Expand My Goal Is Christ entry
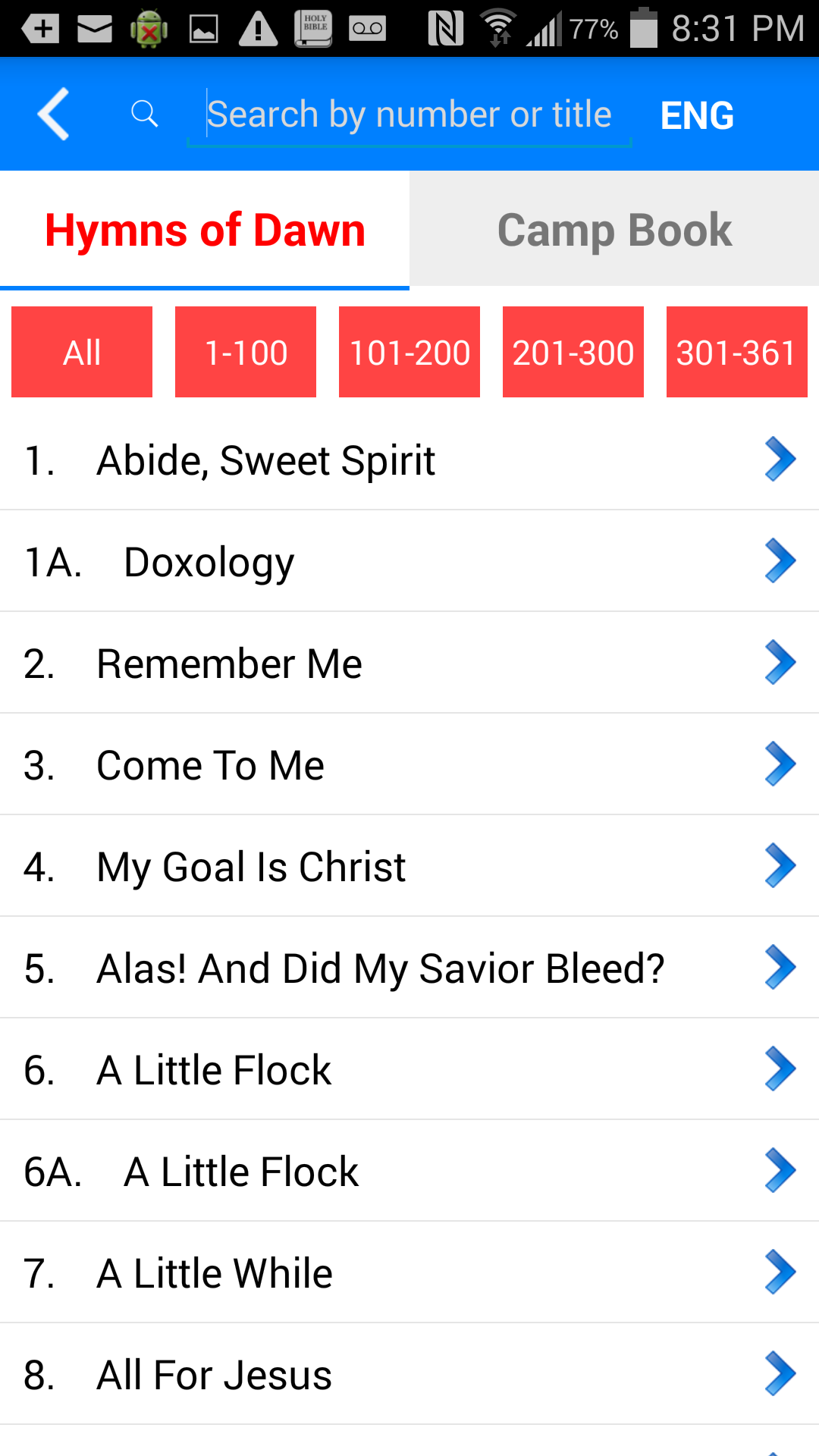819x1456 pixels. (780, 865)
